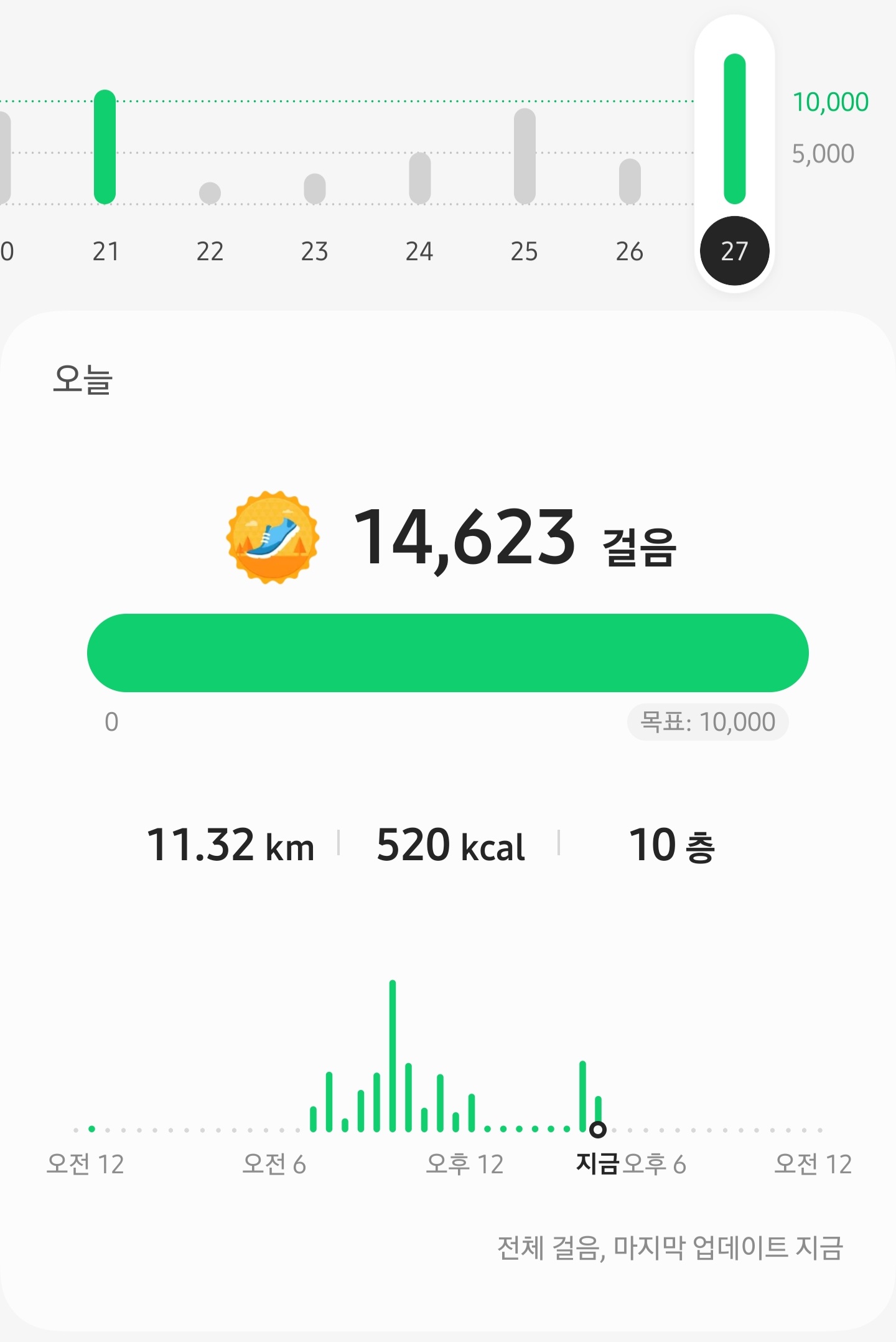Viewport: 896px width, 1342px height.
Task: Open step record for day 26
Action: pyautogui.click(x=630, y=181)
